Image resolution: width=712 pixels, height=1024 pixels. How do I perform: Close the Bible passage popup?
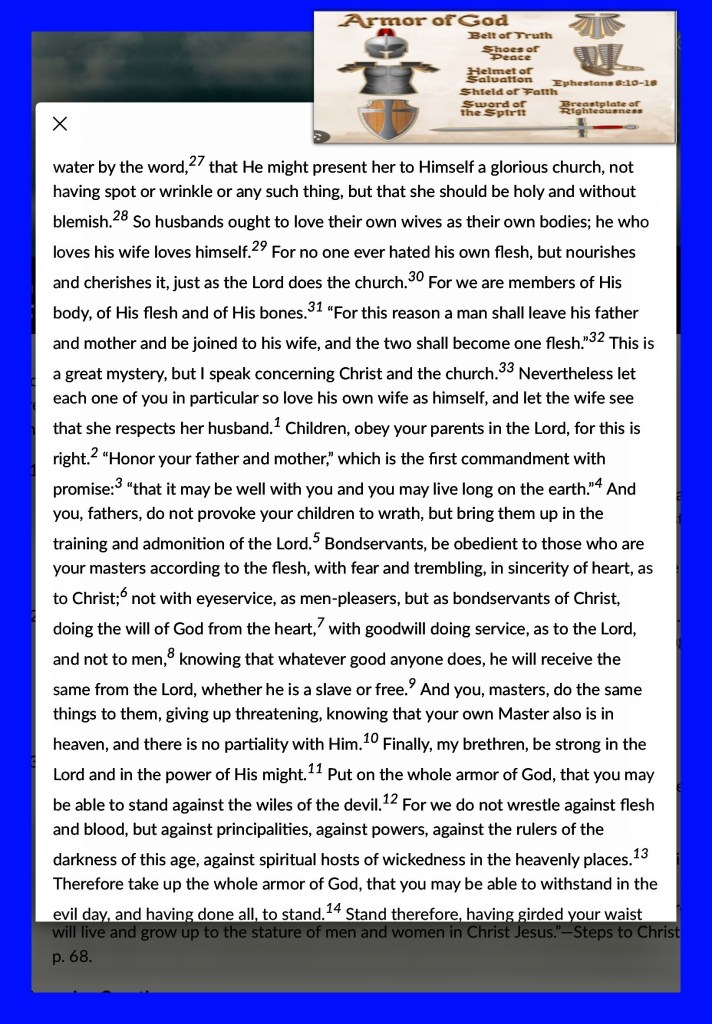coord(59,123)
